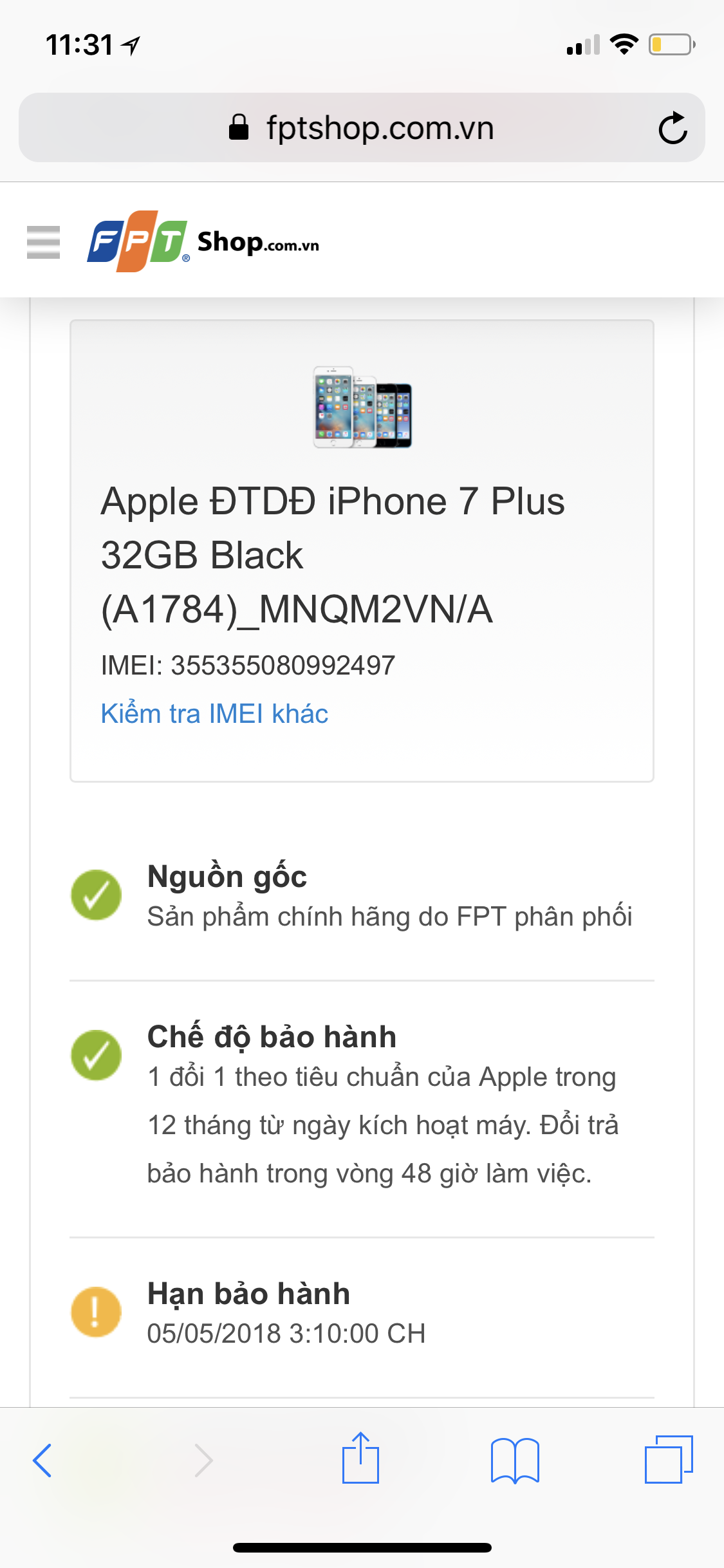Screen dimensions: 724x1568
Task: Open Safari bookmarks
Action: pyautogui.click(x=515, y=1460)
